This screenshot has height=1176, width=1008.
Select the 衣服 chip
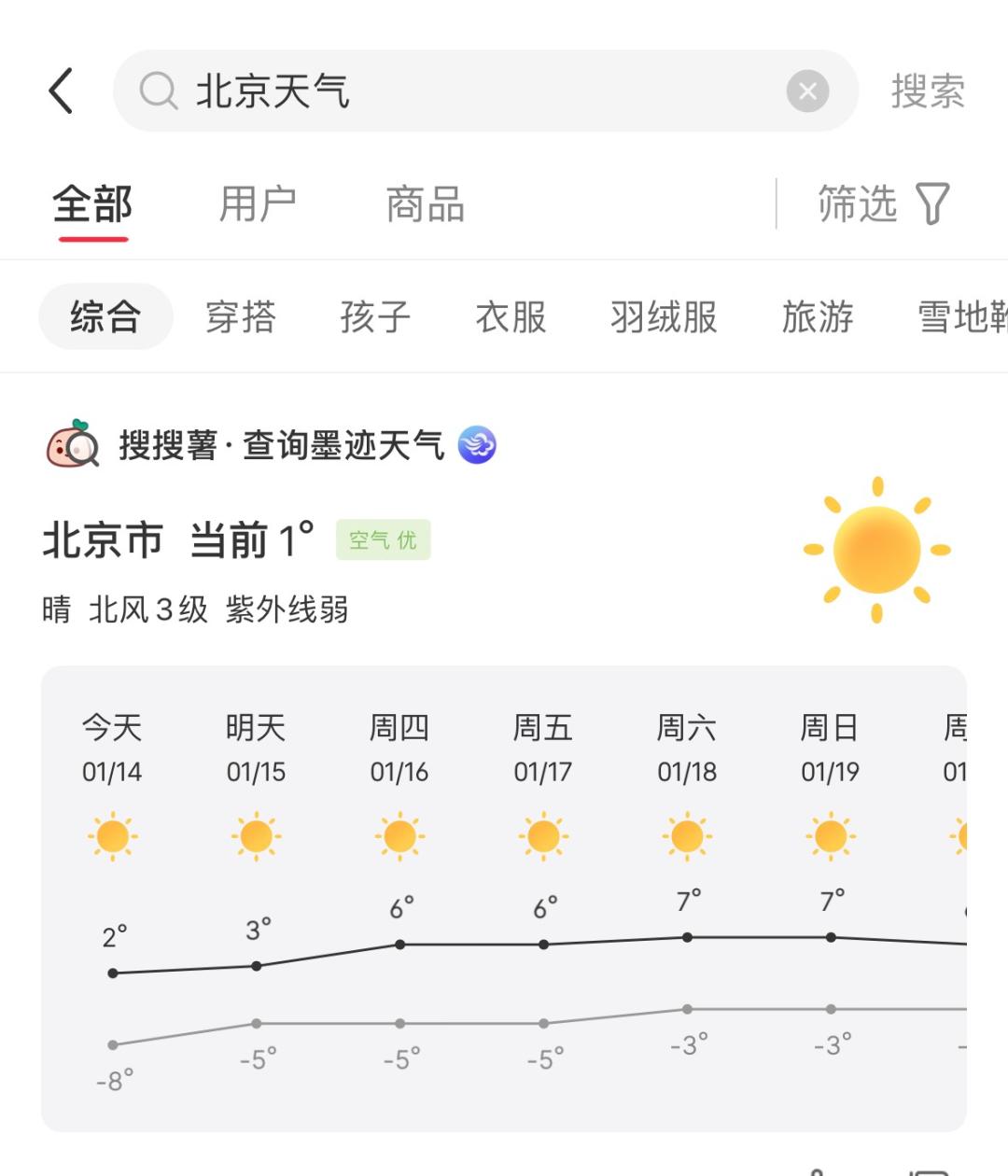pyautogui.click(x=511, y=317)
